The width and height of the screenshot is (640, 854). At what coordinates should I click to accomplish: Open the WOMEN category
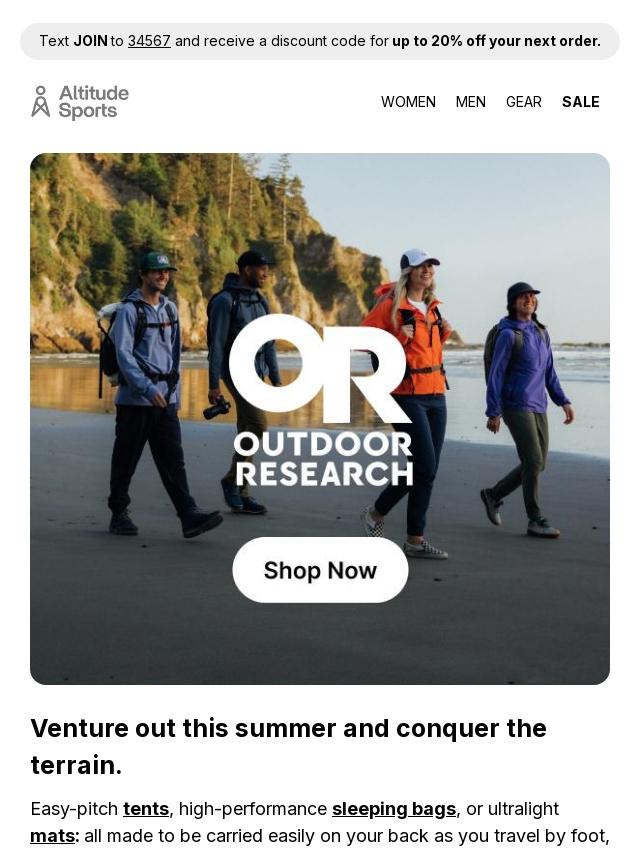click(x=408, y=102)
